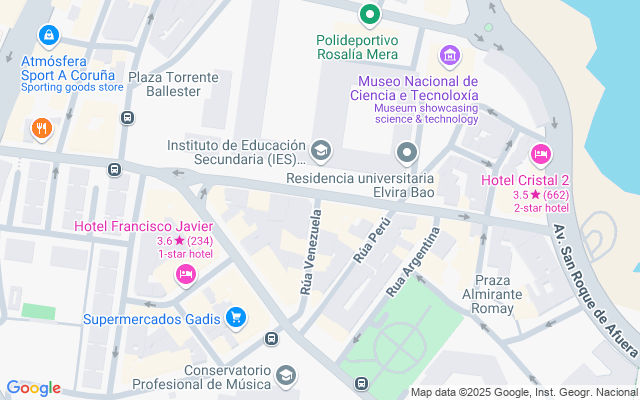Select the Supermercados Gadis cart marker

pyautogui.click(x=236, y=318)
